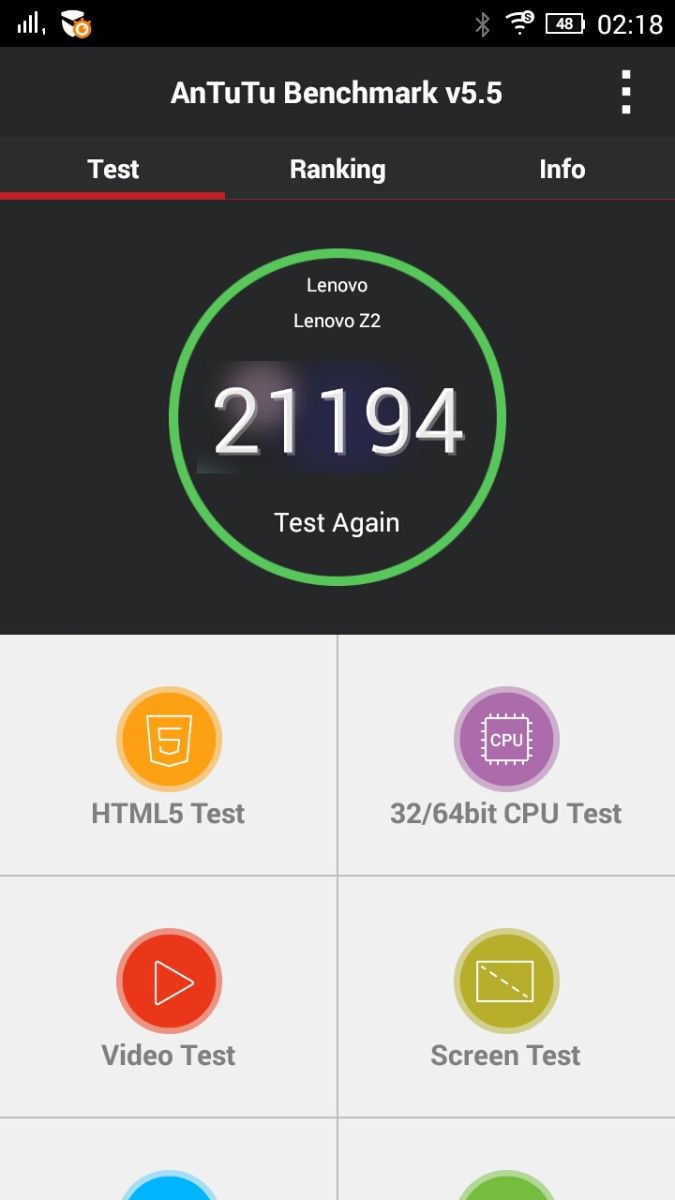The height and width of the screenshot is (1200, 675).
Task: Run the 32/64bit CPU Test
Action: 506,757
